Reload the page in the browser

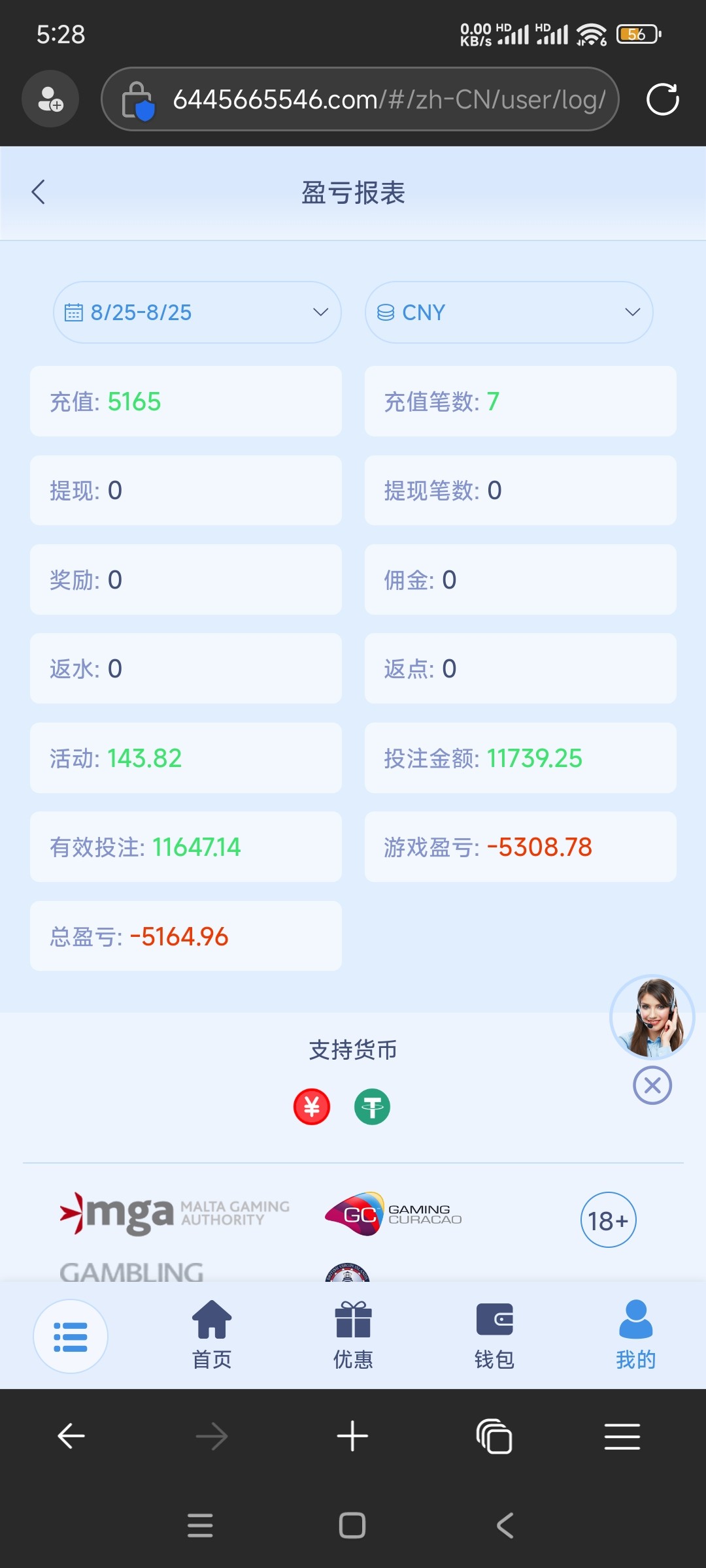point(662,99)
